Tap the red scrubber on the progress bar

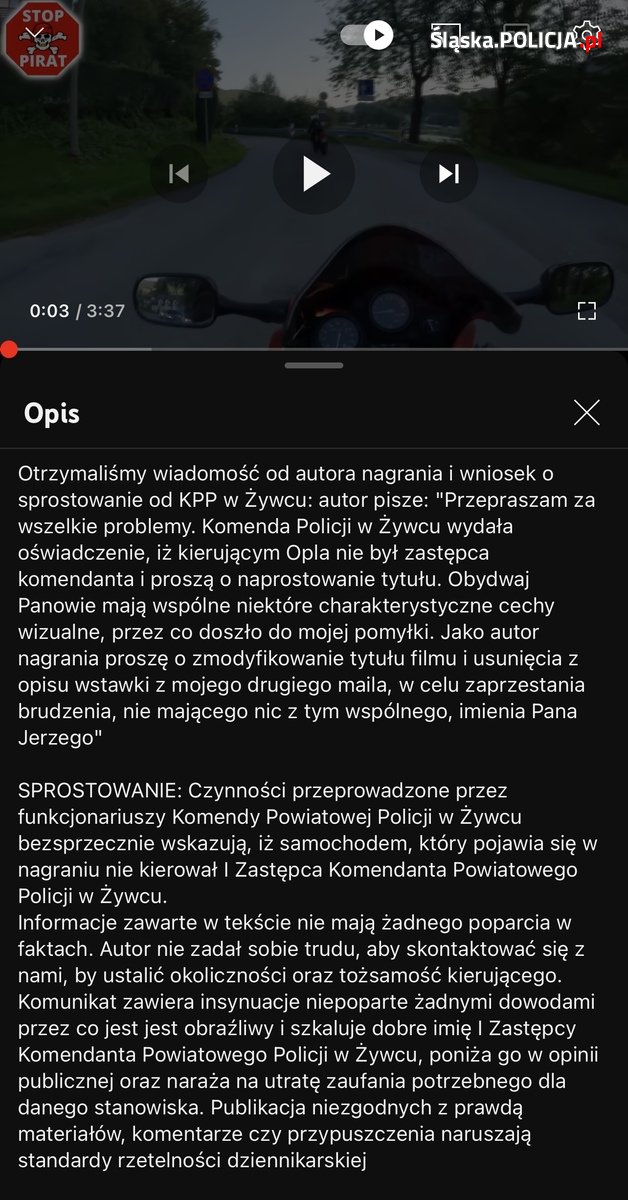pos(9,349)
